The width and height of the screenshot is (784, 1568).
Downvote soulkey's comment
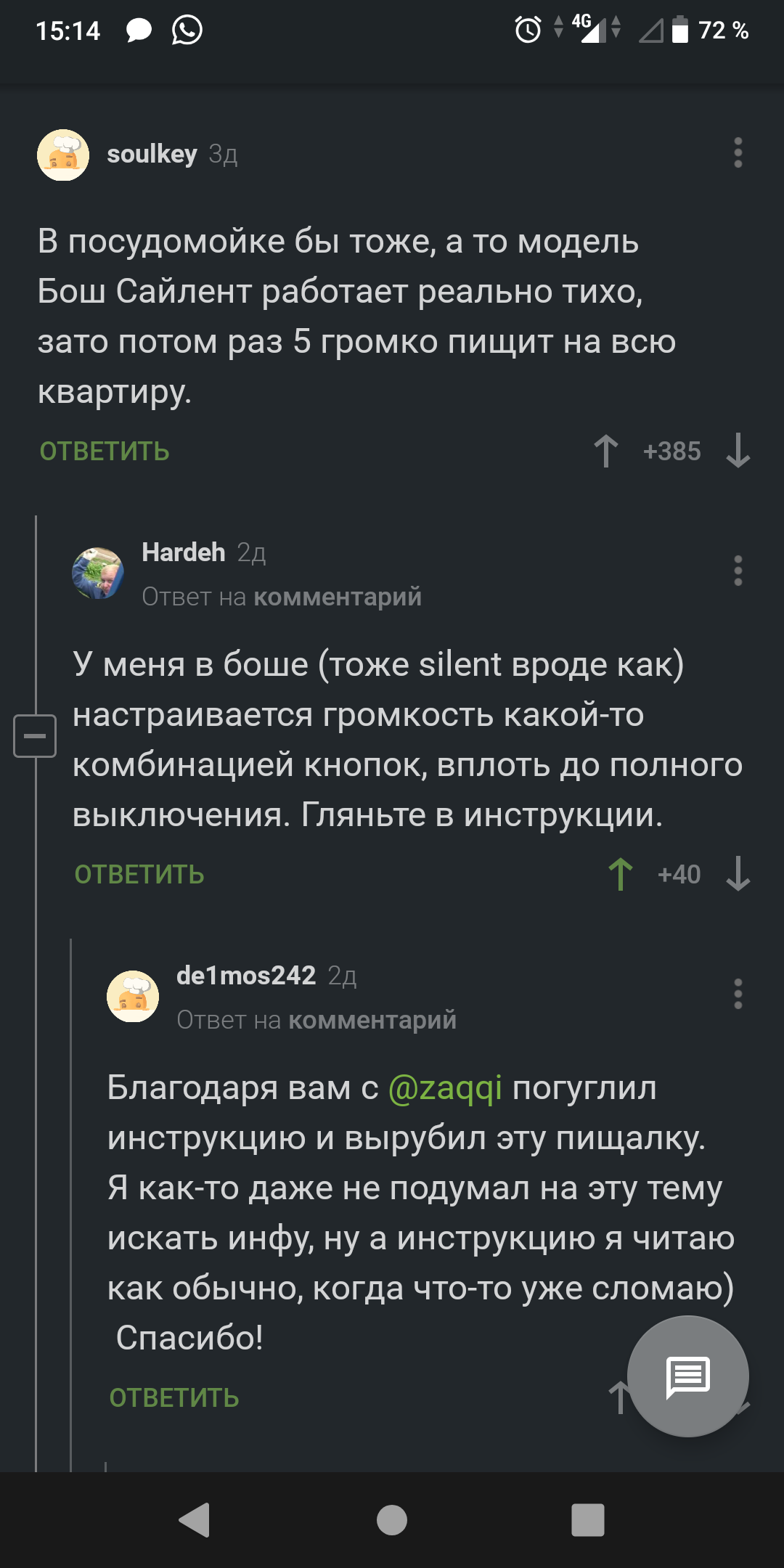tap(738, 451)
